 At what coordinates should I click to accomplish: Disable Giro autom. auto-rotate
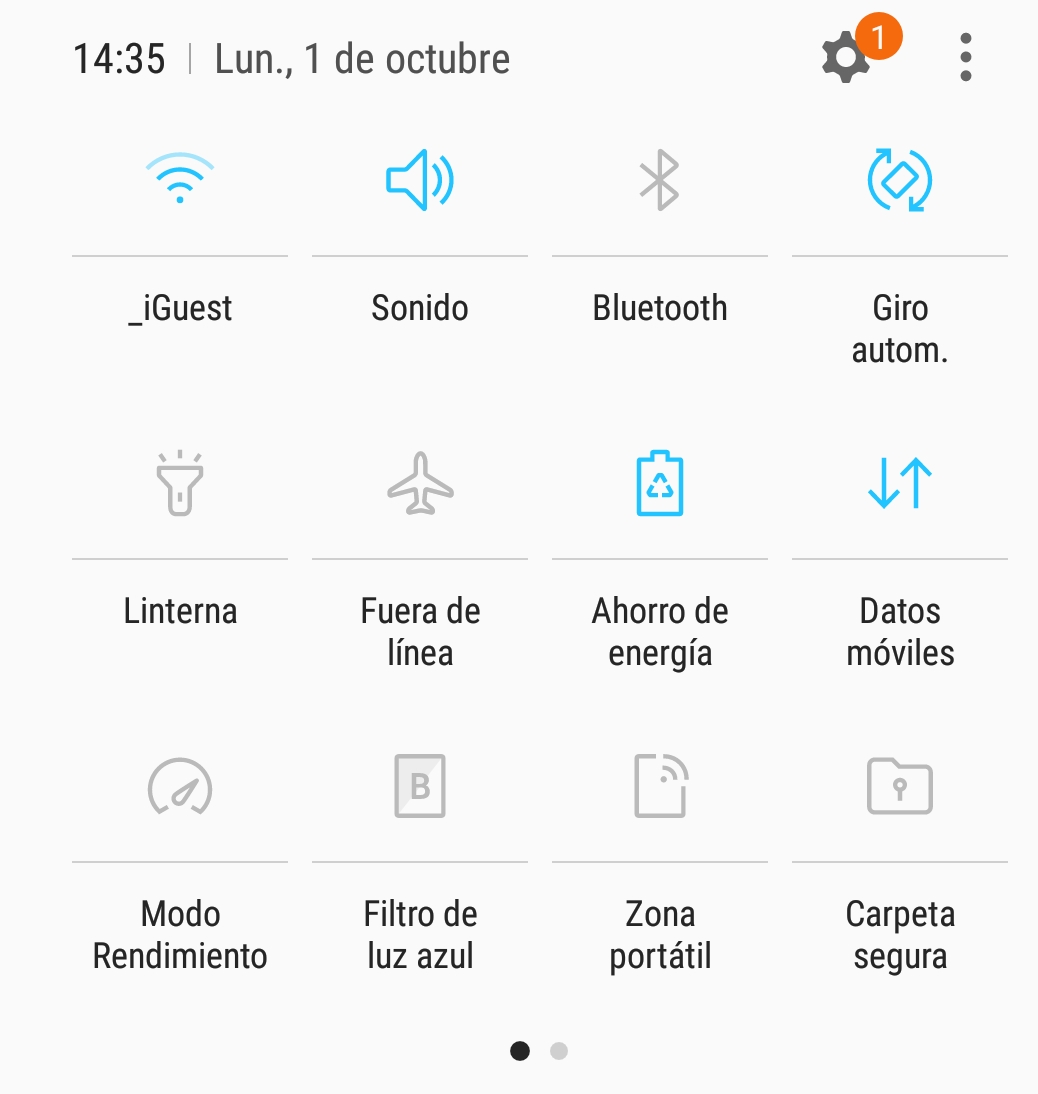(900, 181)
